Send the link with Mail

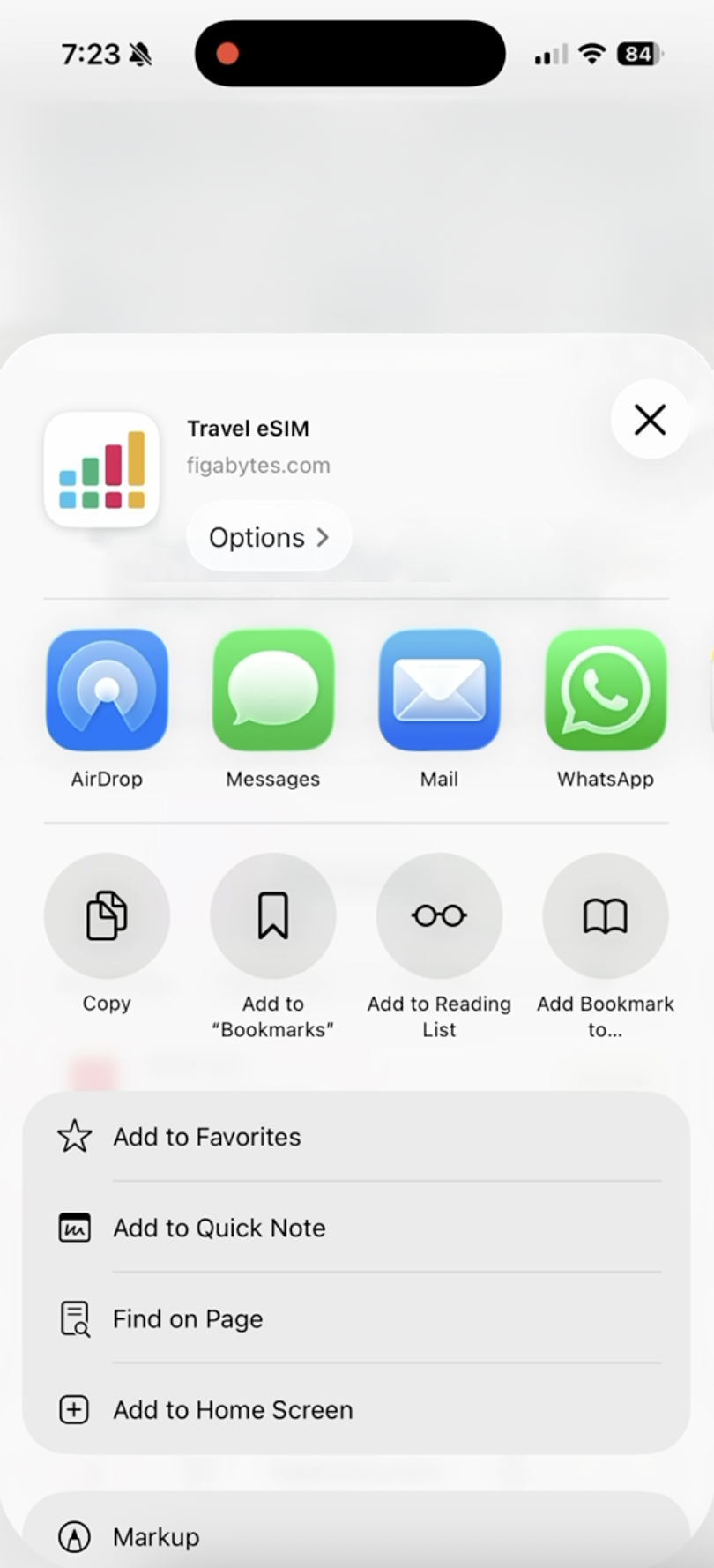click(x=439, y=690)
